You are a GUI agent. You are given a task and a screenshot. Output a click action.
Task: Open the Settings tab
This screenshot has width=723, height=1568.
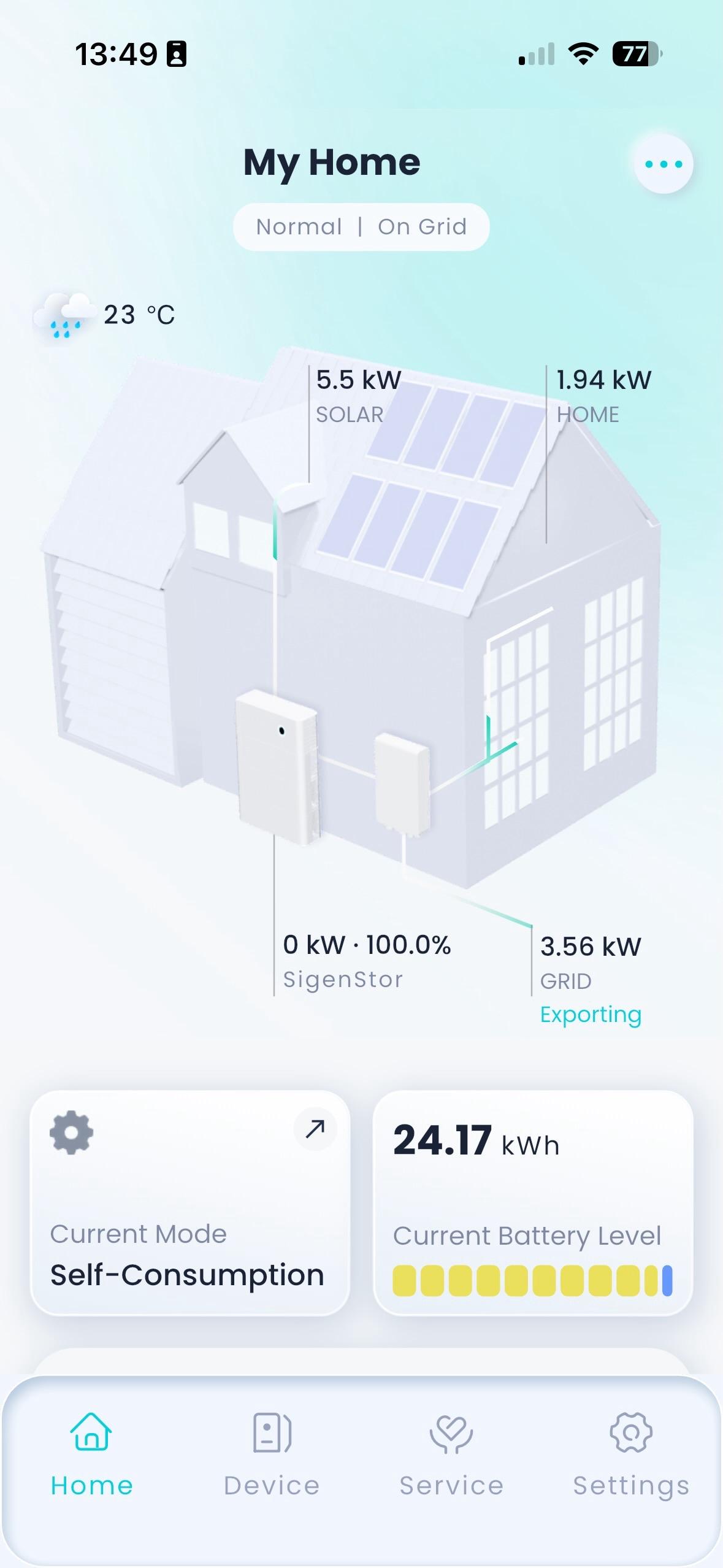[x=631, y=1455]
